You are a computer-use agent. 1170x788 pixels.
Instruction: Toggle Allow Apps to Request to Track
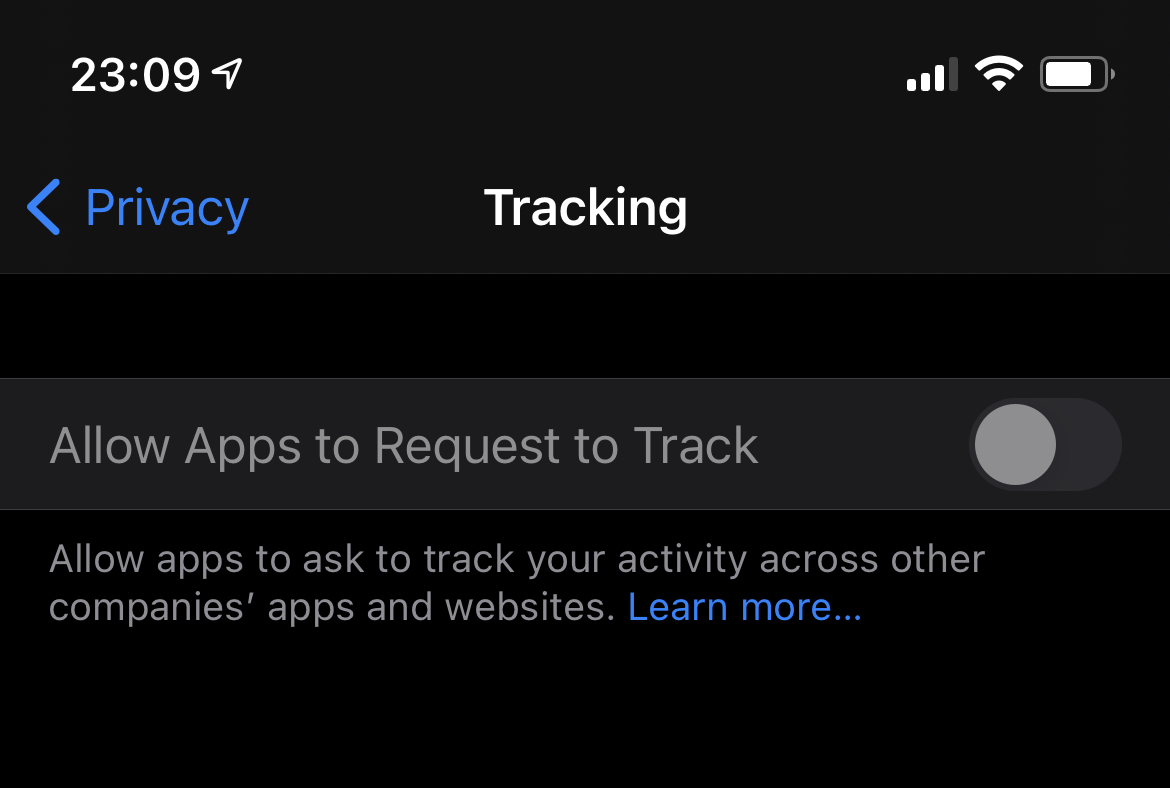tap(1044, 445)
